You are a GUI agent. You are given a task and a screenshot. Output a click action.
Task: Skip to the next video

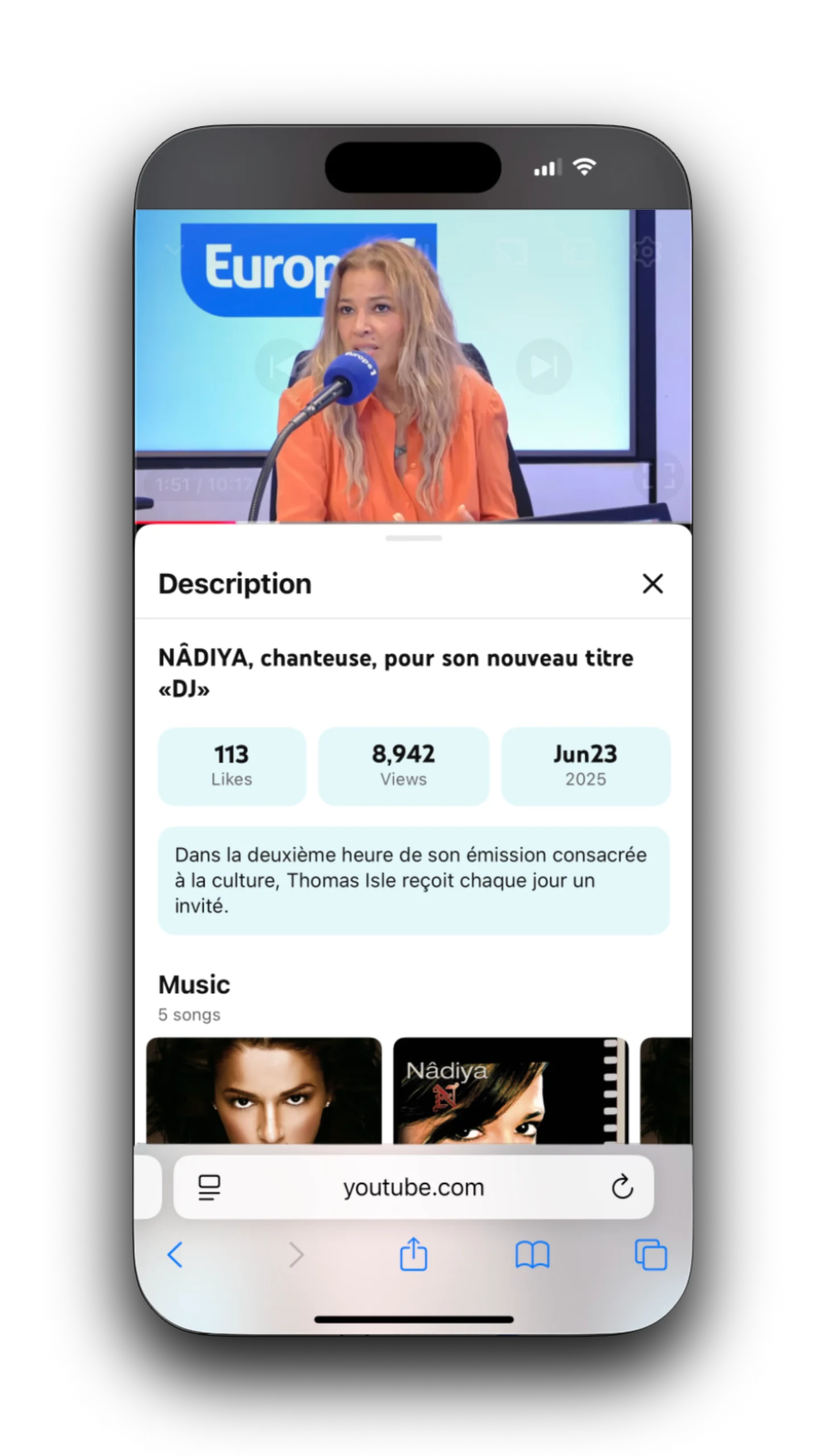(543, 367)
